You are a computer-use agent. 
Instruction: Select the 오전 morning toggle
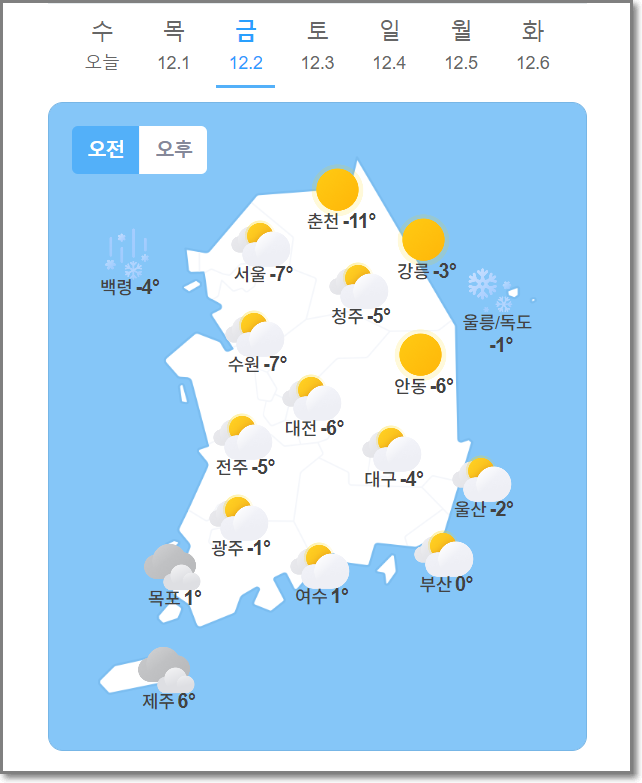click(x=105, y=150)
